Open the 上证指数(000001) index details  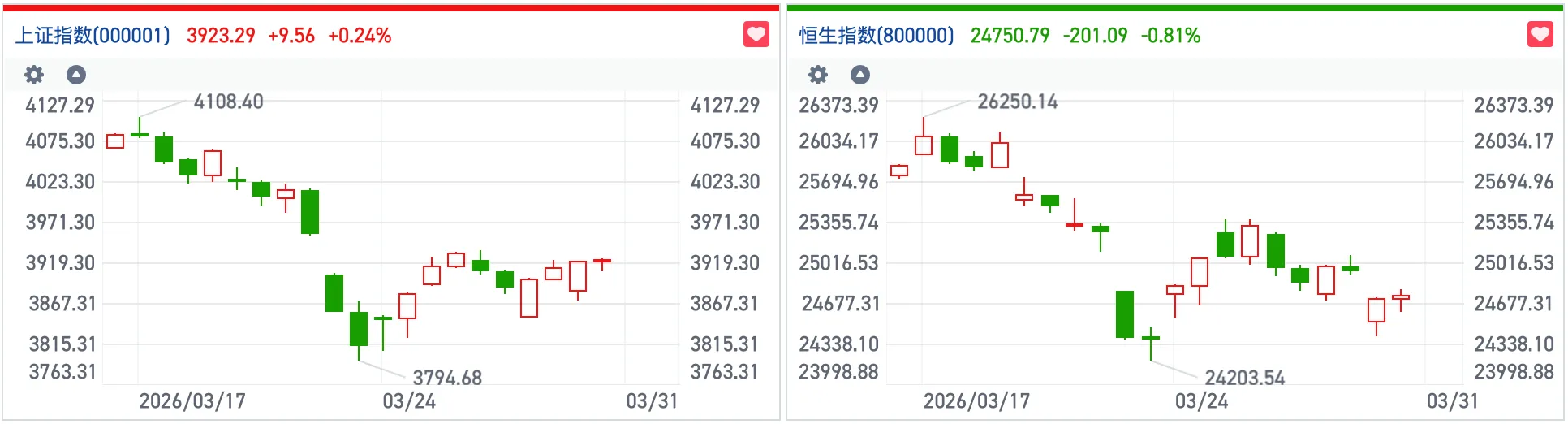(93, 36)
